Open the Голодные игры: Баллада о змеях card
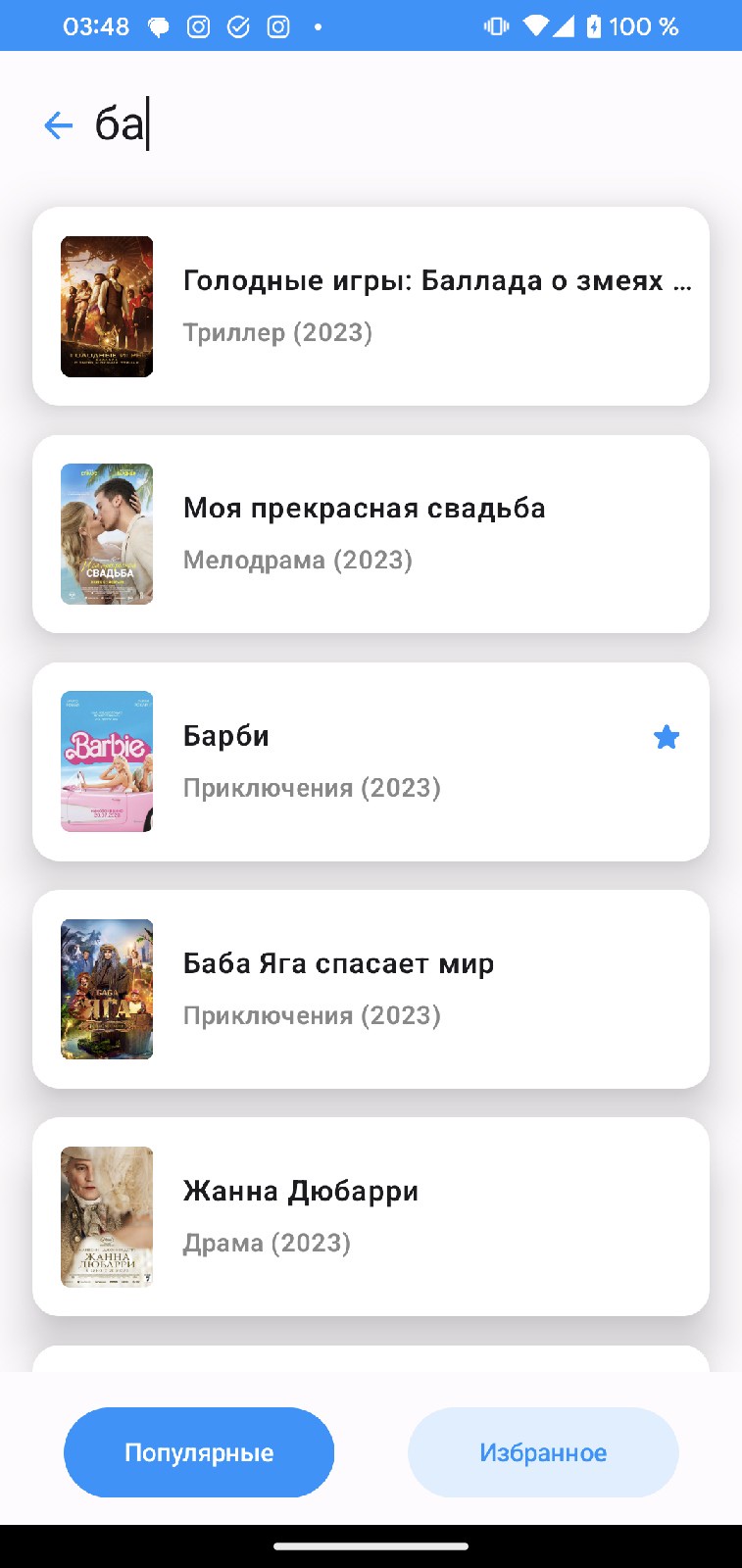 point(371,306)
